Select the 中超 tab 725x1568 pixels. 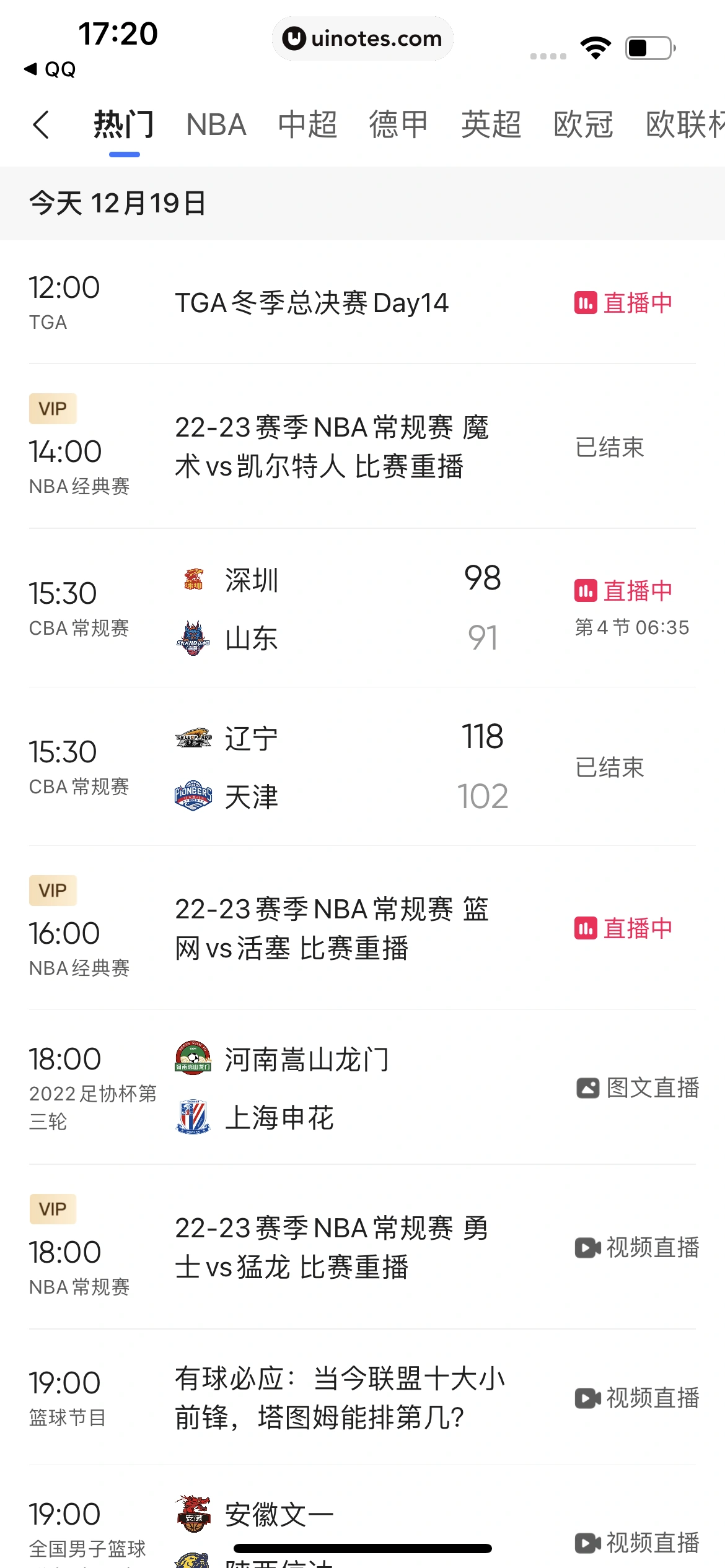(308, 124)
